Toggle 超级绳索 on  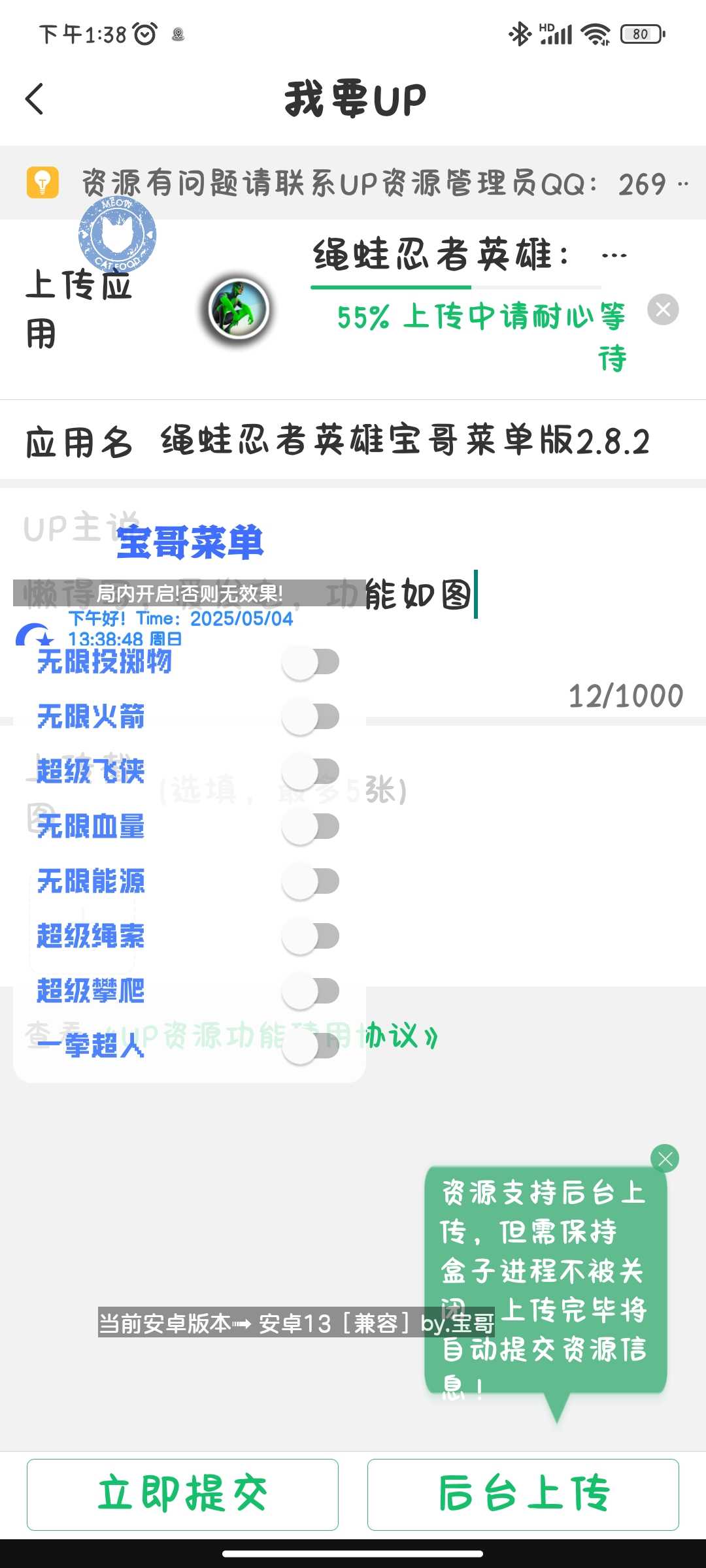tap(311, 936)
